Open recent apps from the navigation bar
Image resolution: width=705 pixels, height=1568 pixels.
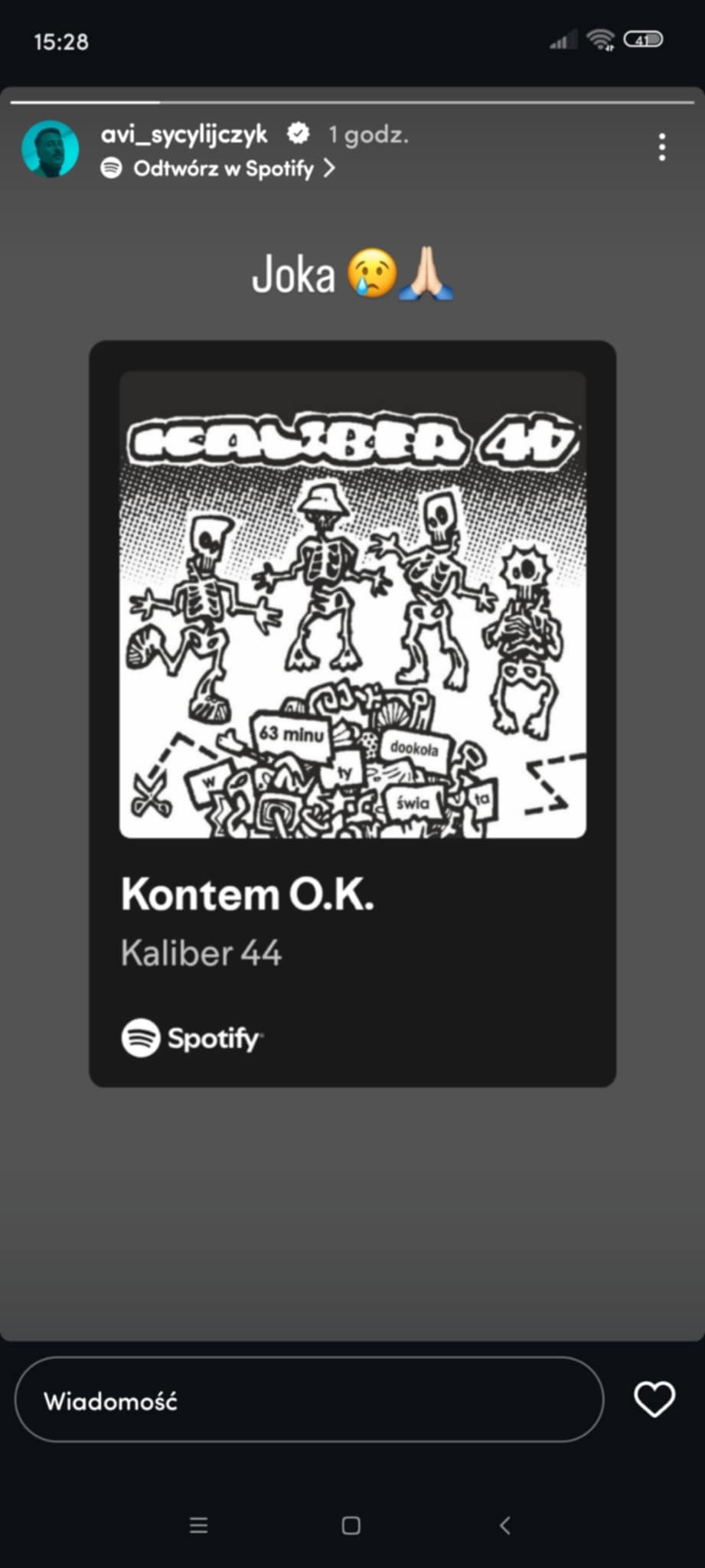199,1526
